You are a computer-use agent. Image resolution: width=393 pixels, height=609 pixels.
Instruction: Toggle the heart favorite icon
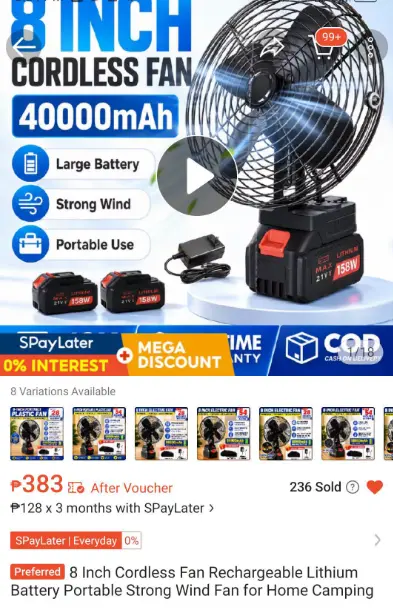pos(375,487)
